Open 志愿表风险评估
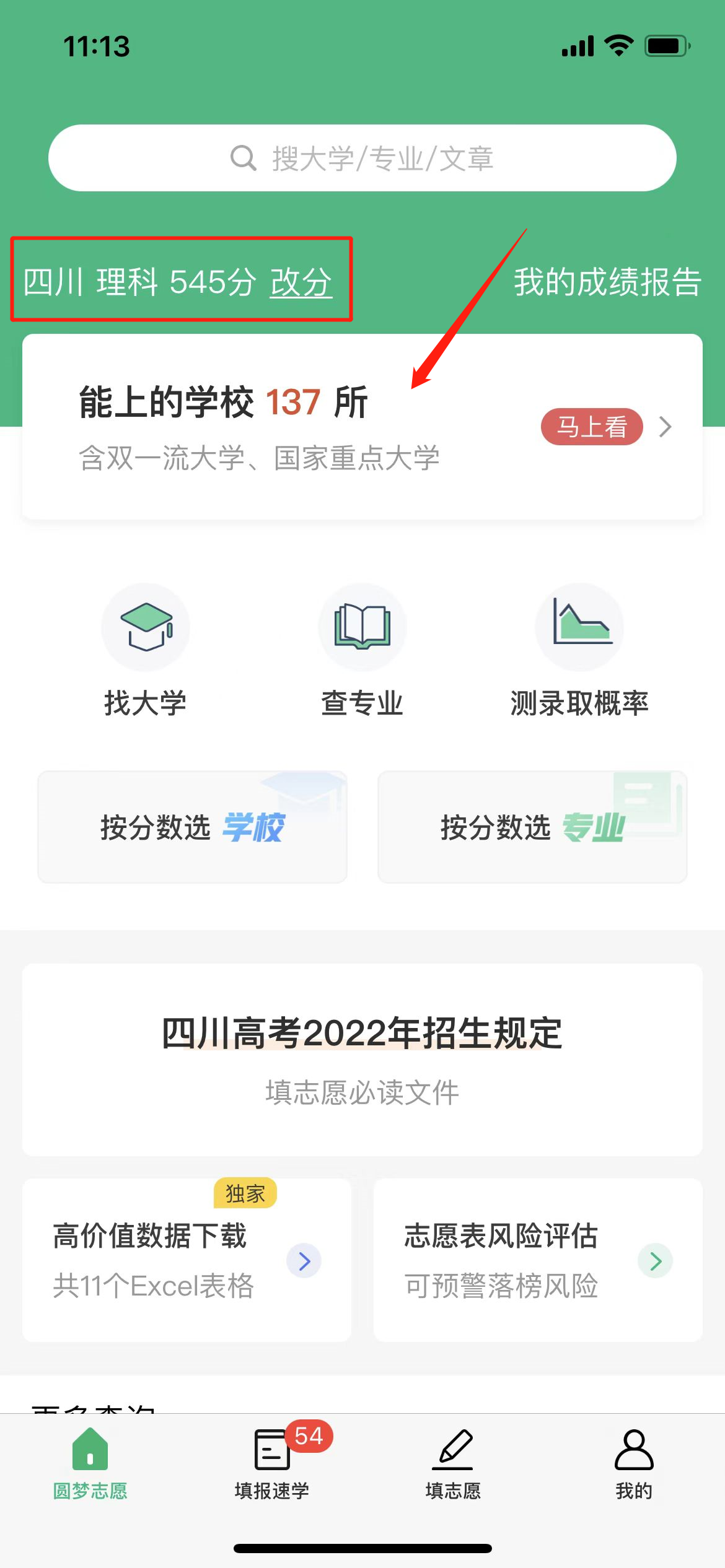725x1568 pixels. coord(538,1260)
